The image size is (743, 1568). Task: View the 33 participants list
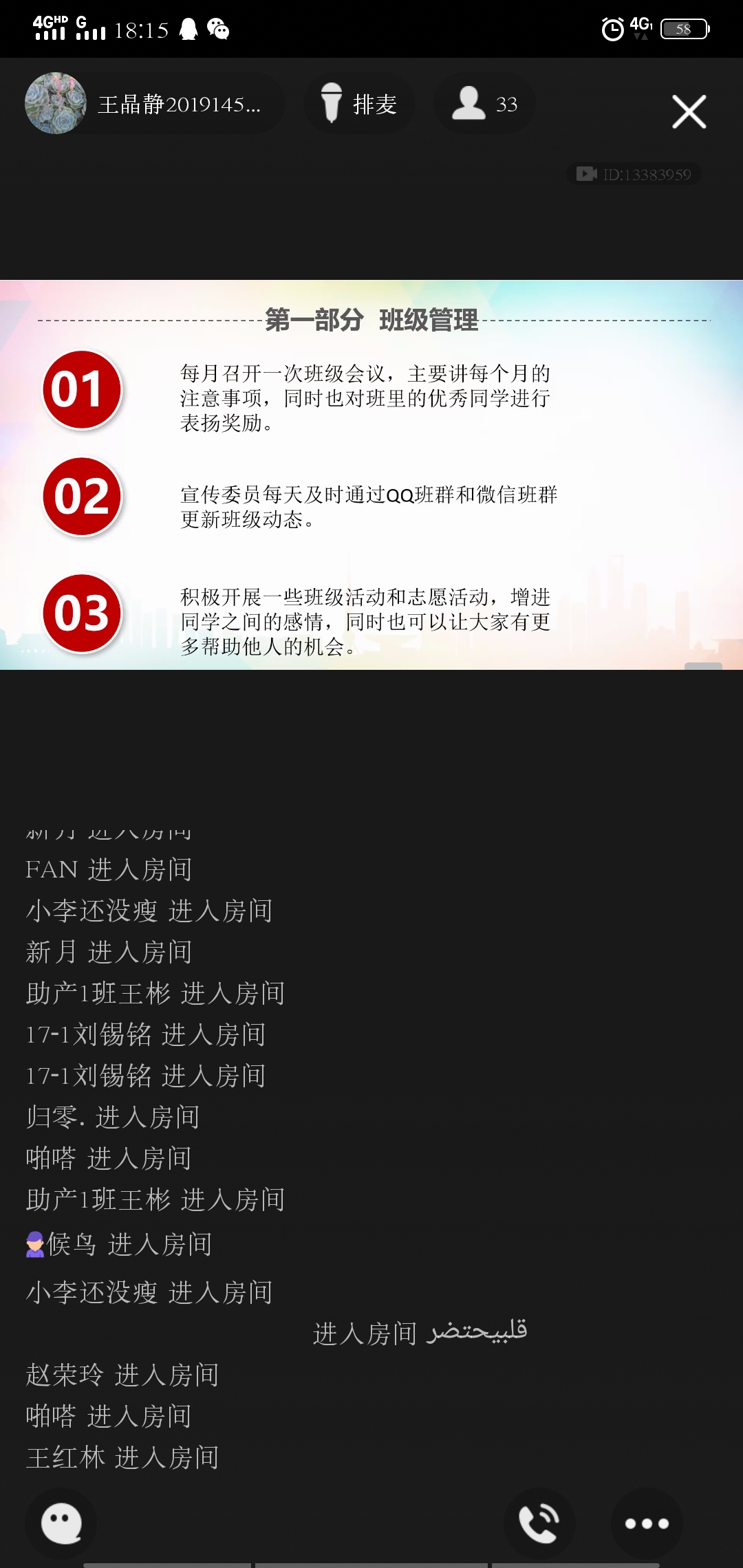[x=484, y=104]
